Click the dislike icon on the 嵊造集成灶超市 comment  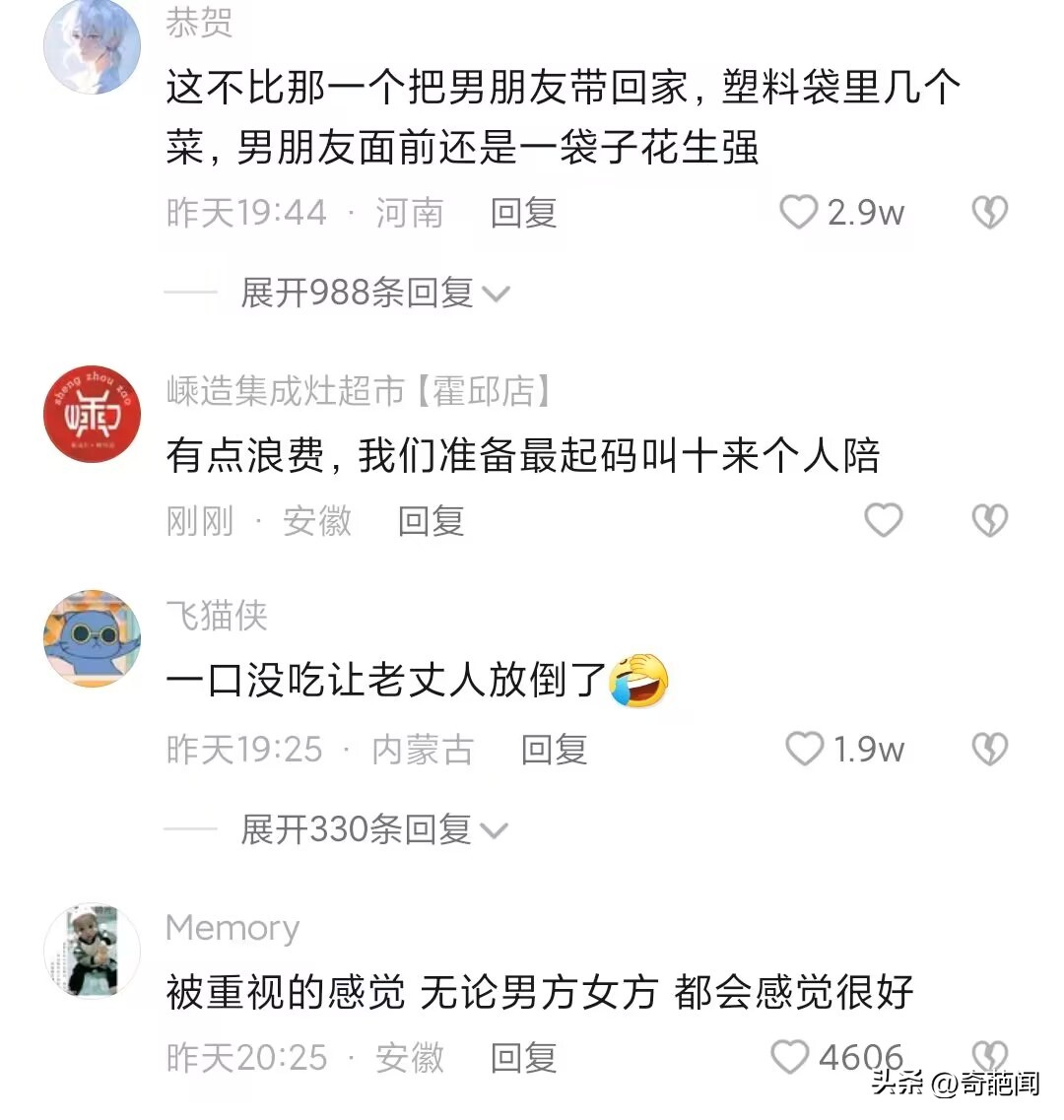point(990,520)
